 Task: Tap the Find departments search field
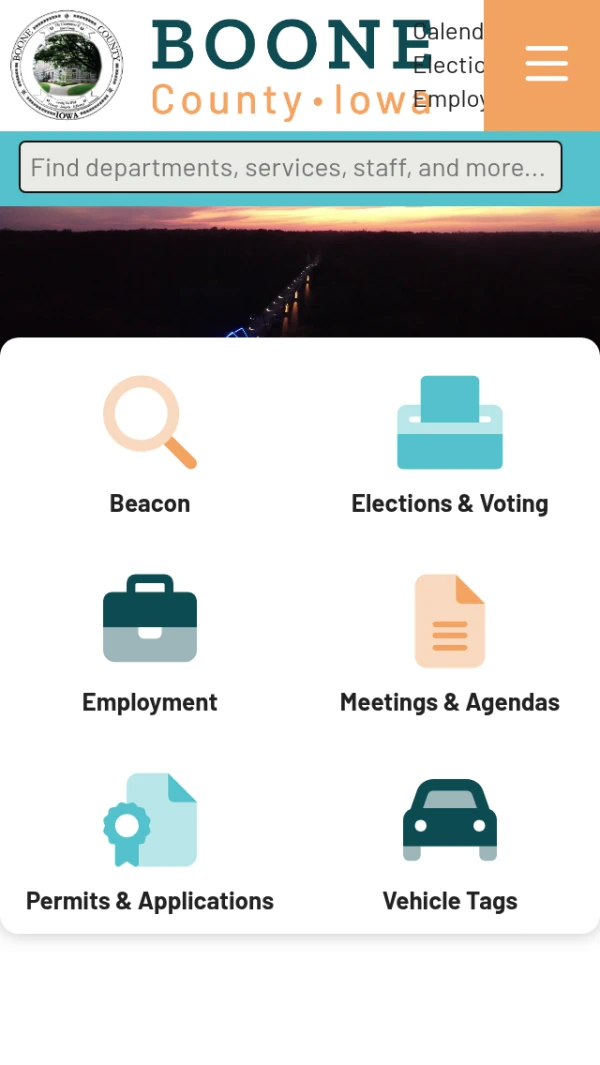click(290, 167)
